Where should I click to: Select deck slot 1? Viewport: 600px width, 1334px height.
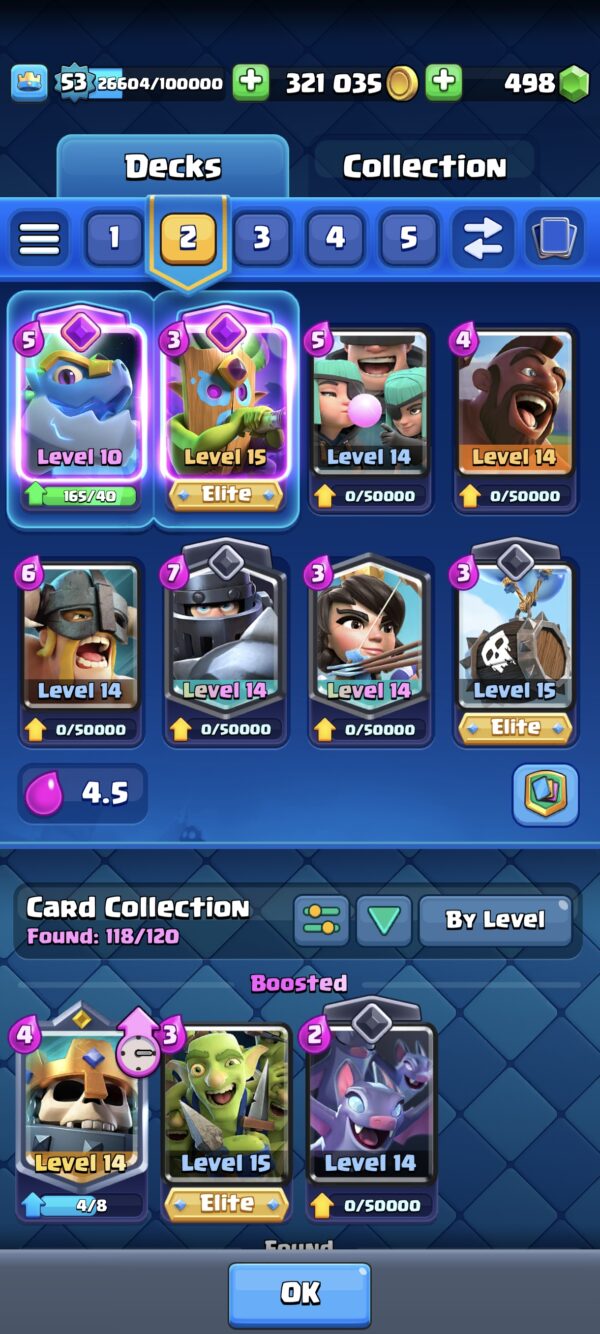pyautogui.click(x=114, y=238)
